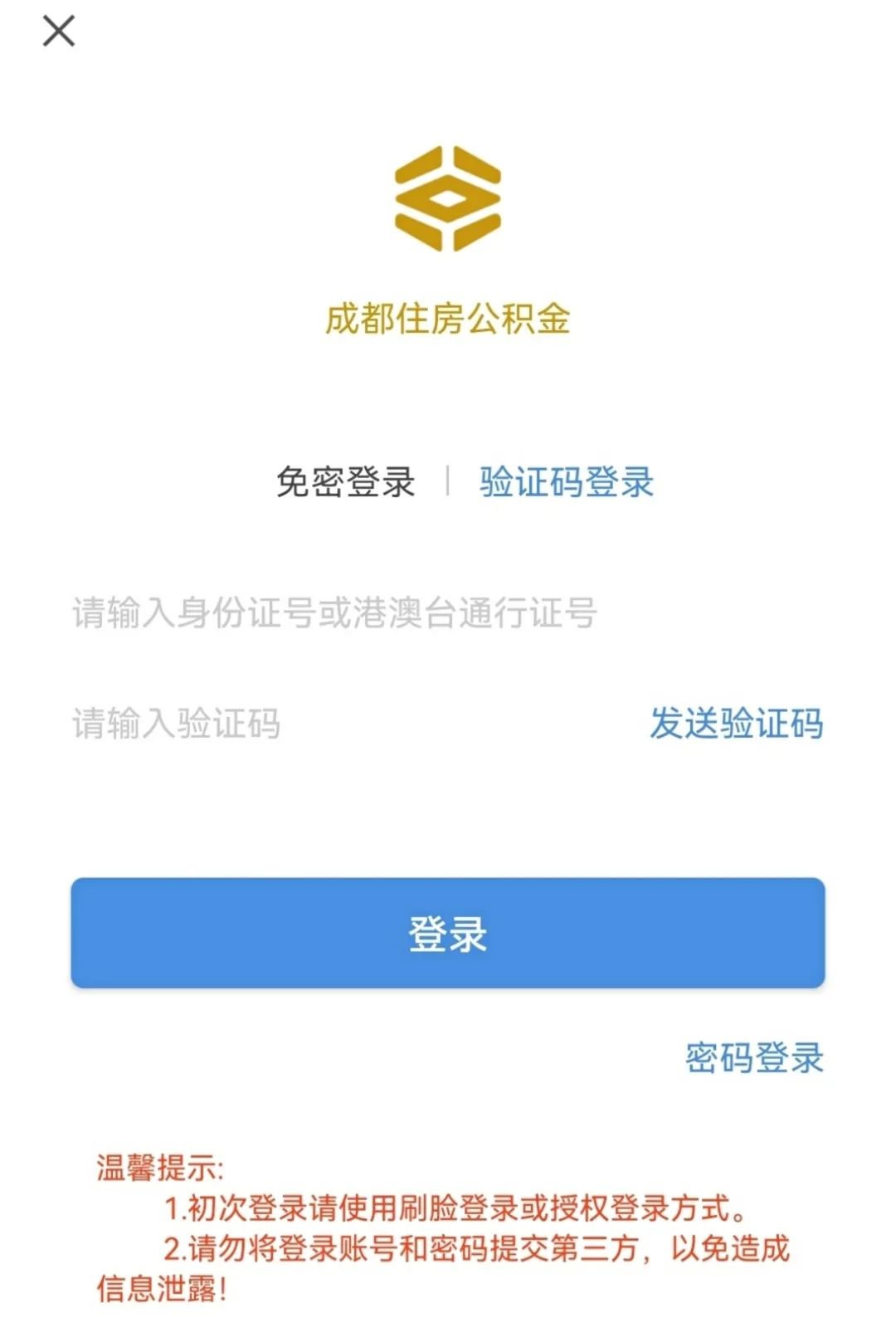Click the 密码登录 text link

click(756, 1057)
